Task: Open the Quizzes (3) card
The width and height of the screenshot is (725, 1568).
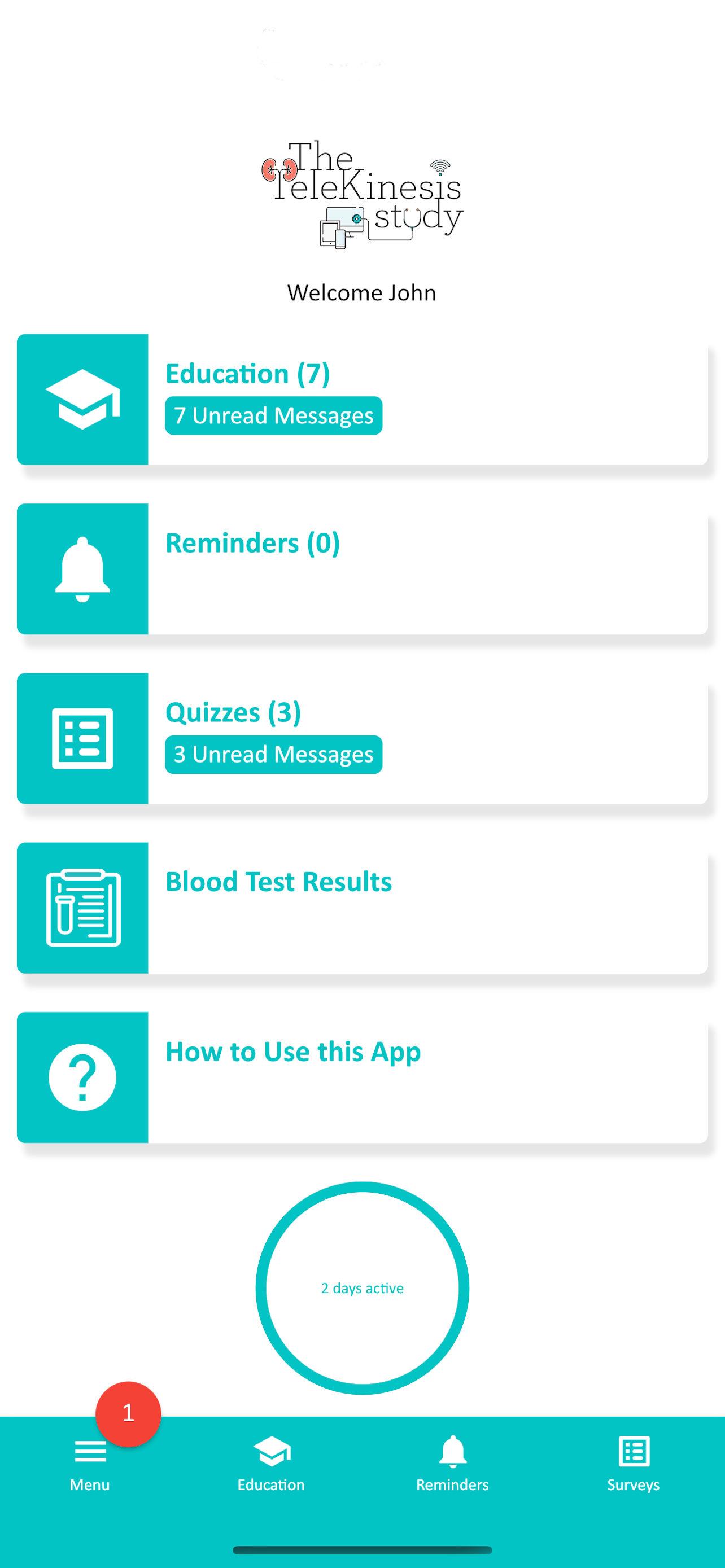Action: [x=362, y=738]
